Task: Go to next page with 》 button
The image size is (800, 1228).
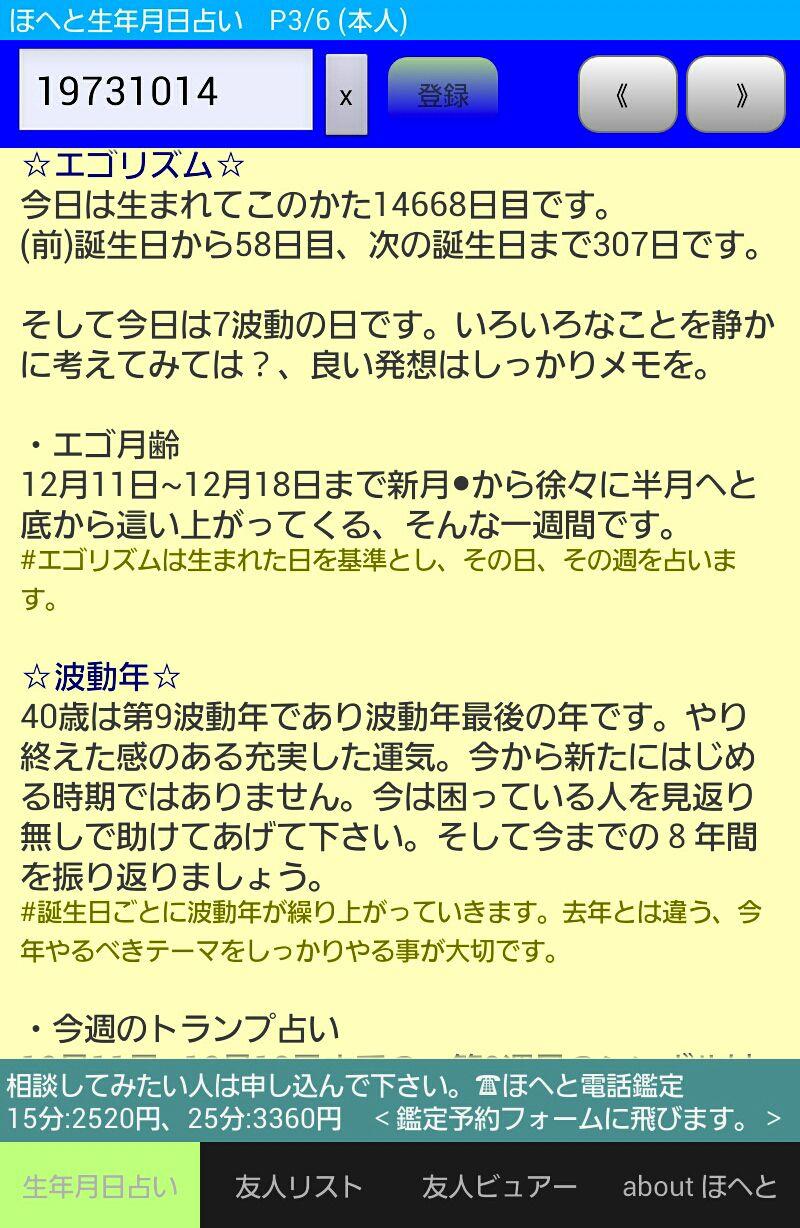Action: click(x=736, y=95)
